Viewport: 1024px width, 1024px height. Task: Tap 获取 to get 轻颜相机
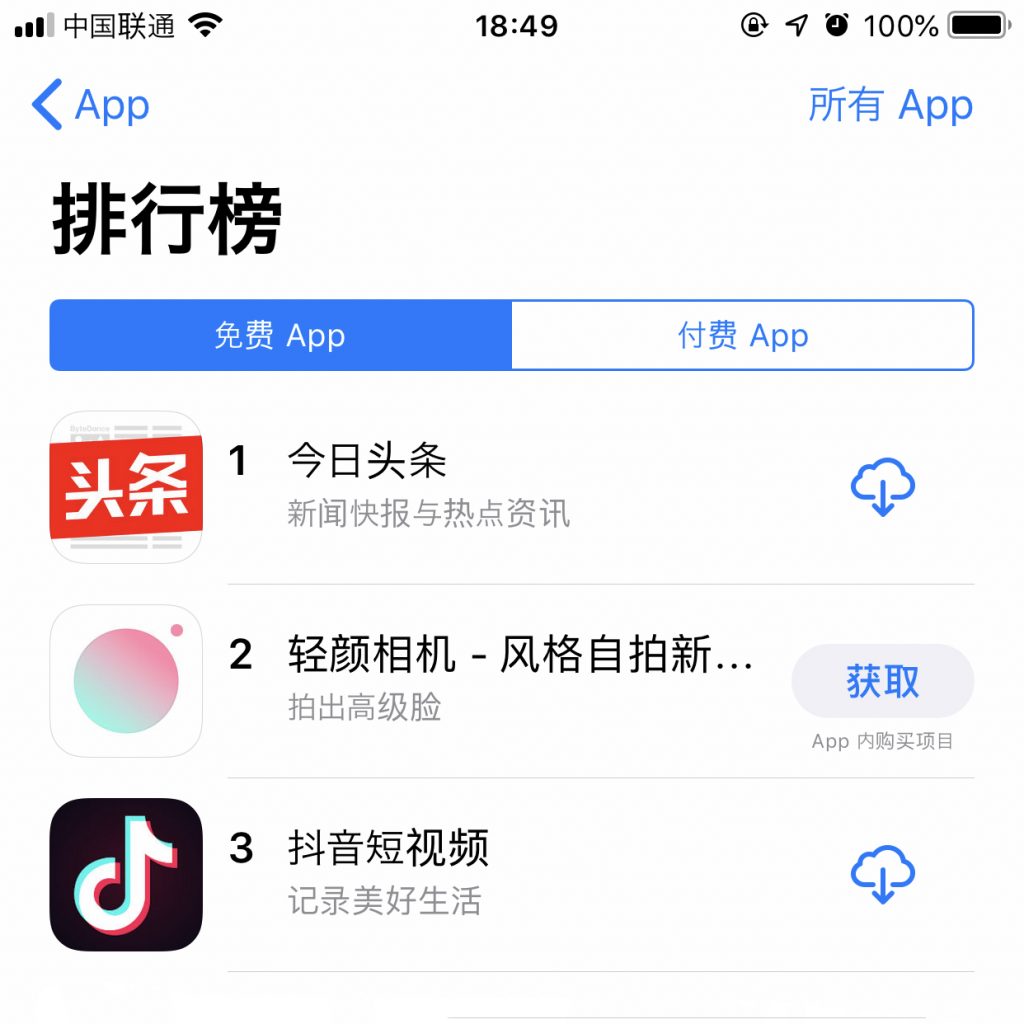(x=882, y=681)
